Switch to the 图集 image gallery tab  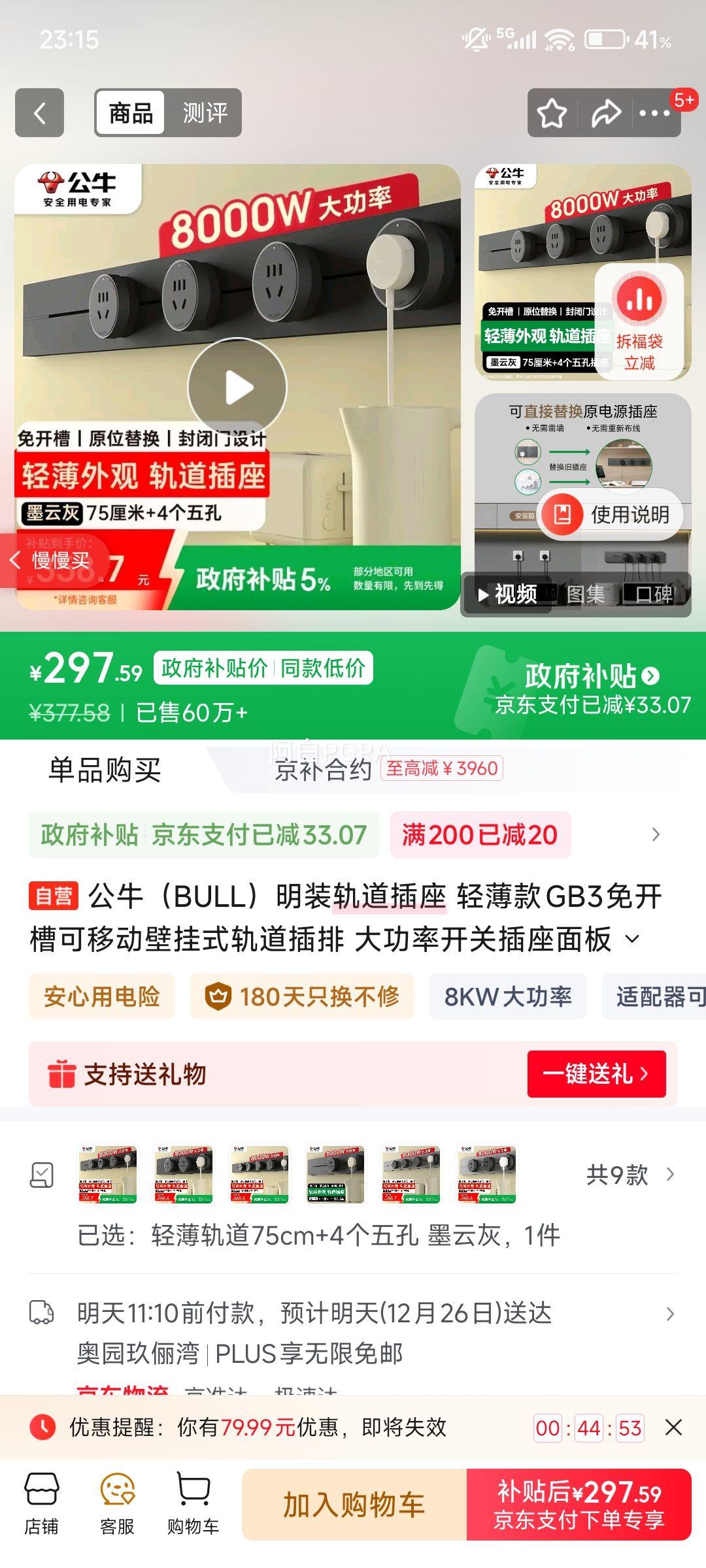(587, 595)
